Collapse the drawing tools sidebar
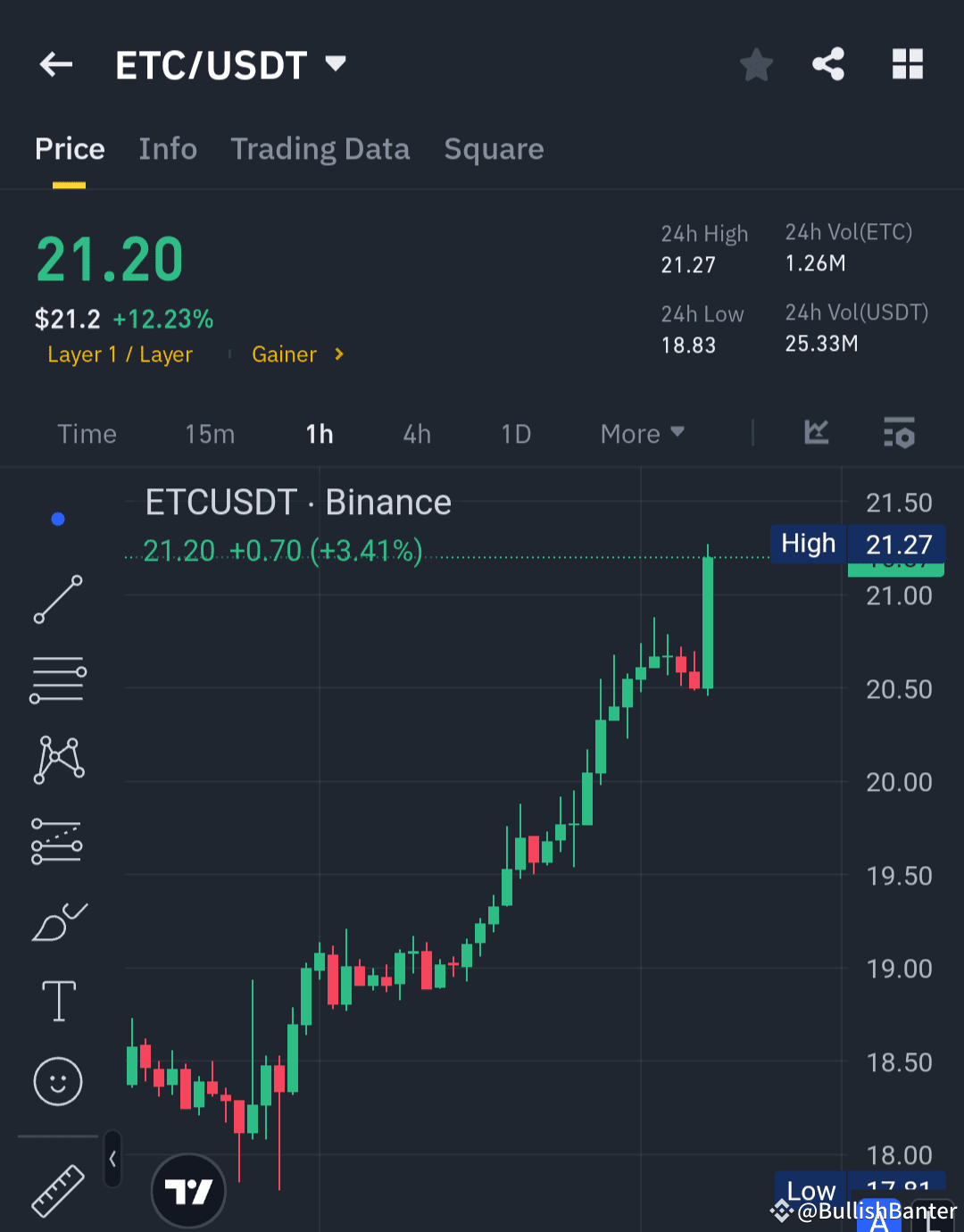964x1232 pixels. point(112,1157)
